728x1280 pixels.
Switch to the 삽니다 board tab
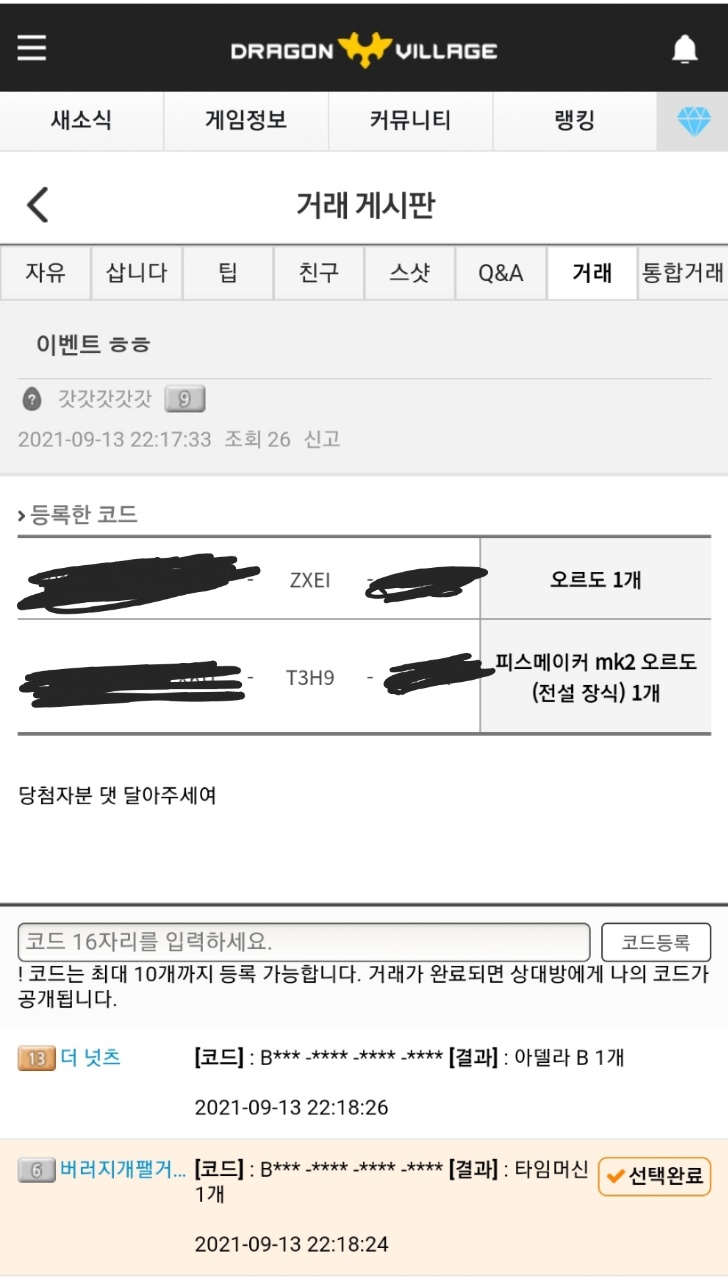(x=137, y=273)
